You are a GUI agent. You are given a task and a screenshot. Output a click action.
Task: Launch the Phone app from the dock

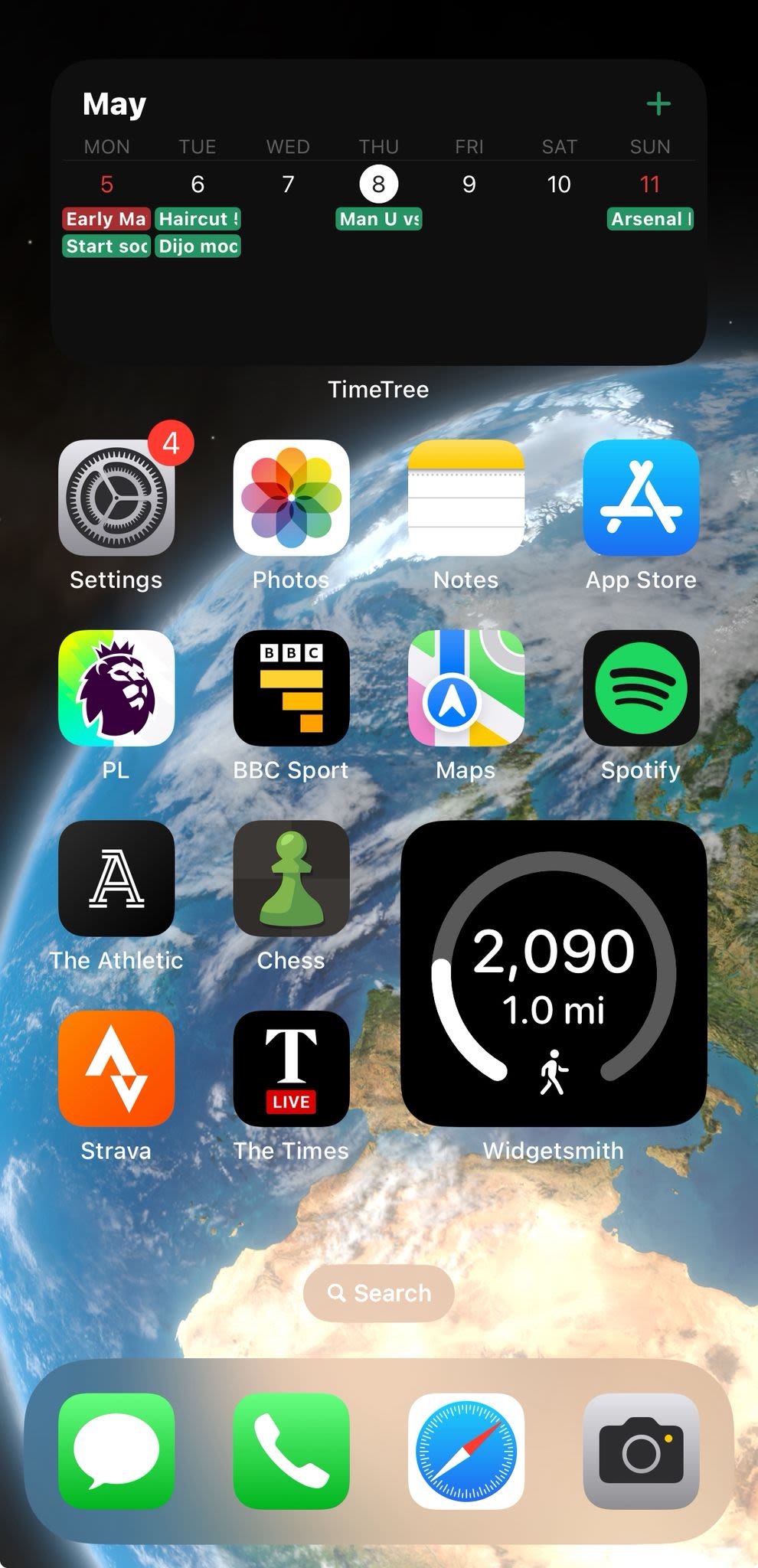[x=291, y=1451]
